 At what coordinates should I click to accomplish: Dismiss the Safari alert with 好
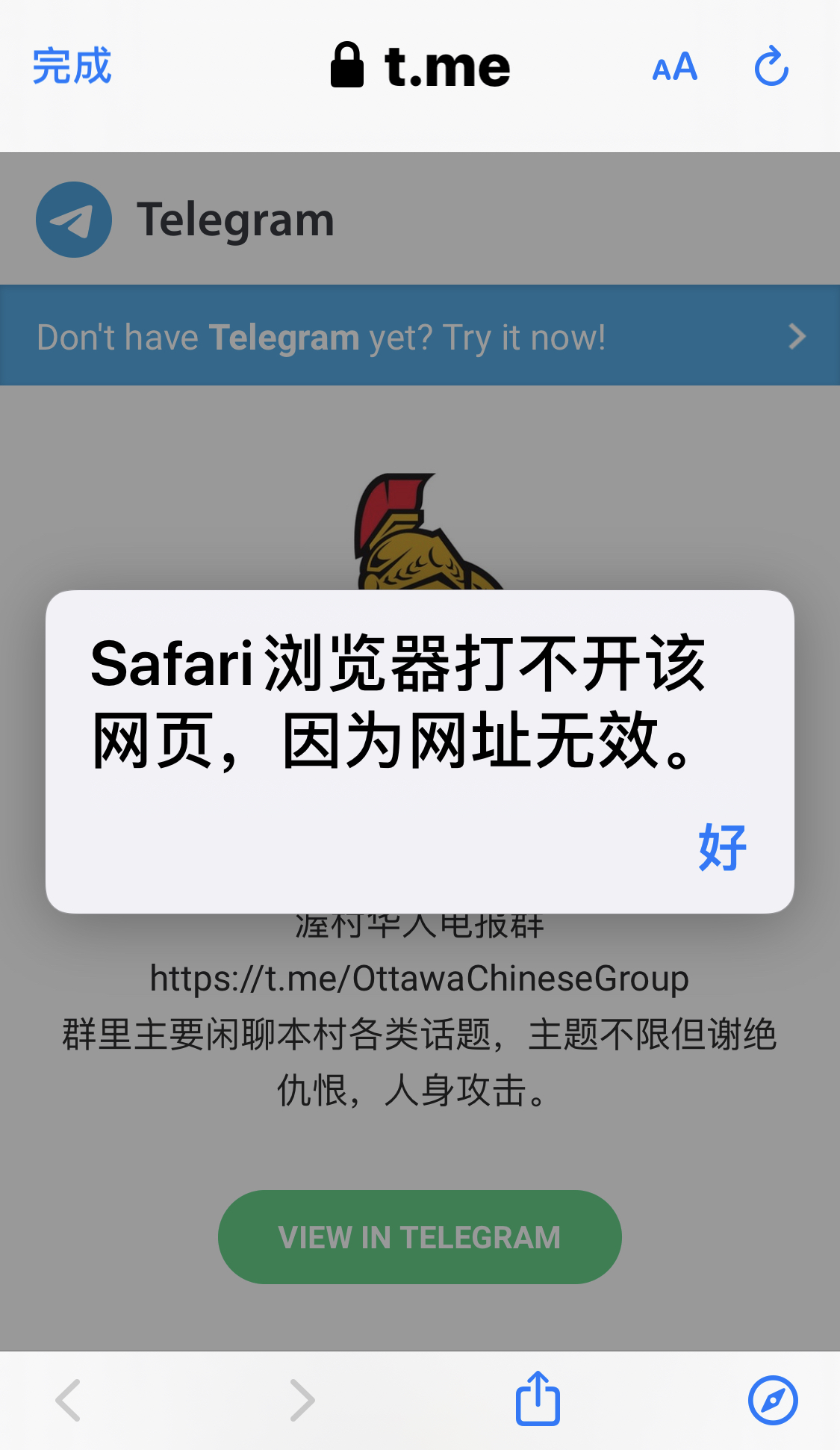coord(722,847)
